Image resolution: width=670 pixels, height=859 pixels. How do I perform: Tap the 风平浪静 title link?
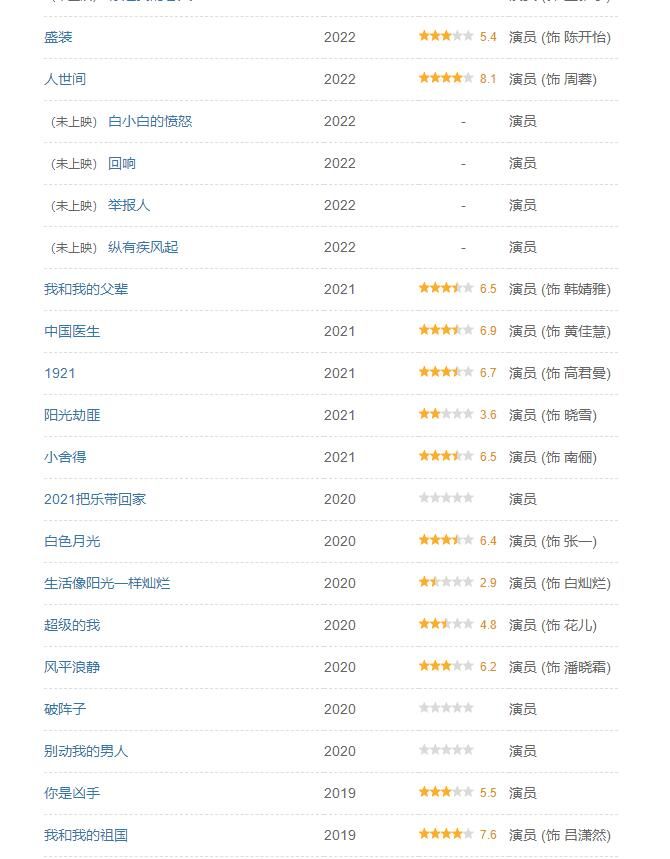(x=72, y=667)
